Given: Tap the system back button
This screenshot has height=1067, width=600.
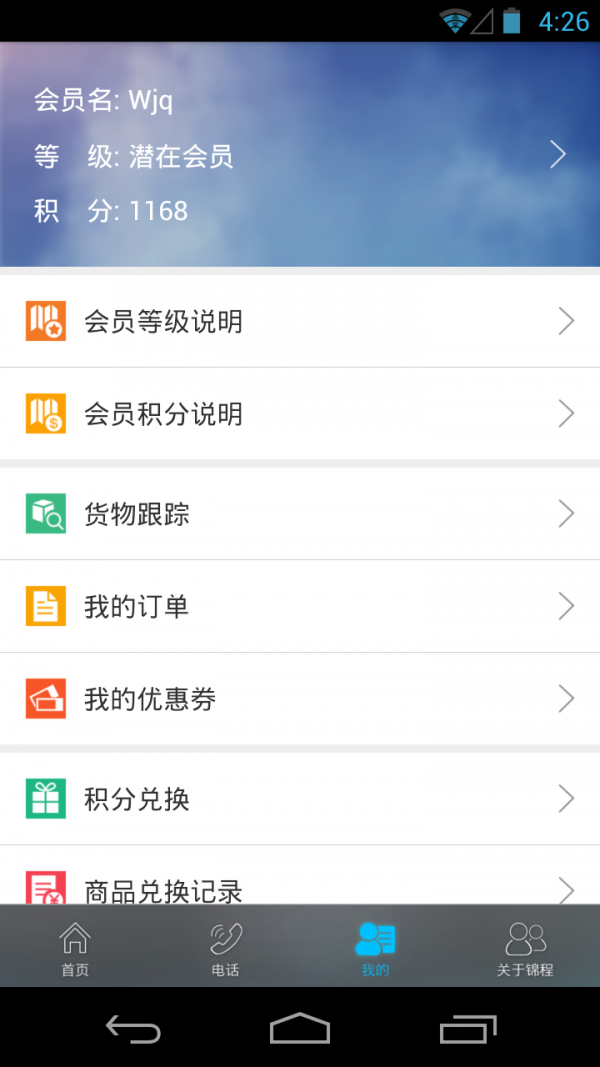Looking at the screenshot, I should [133, 1028].
